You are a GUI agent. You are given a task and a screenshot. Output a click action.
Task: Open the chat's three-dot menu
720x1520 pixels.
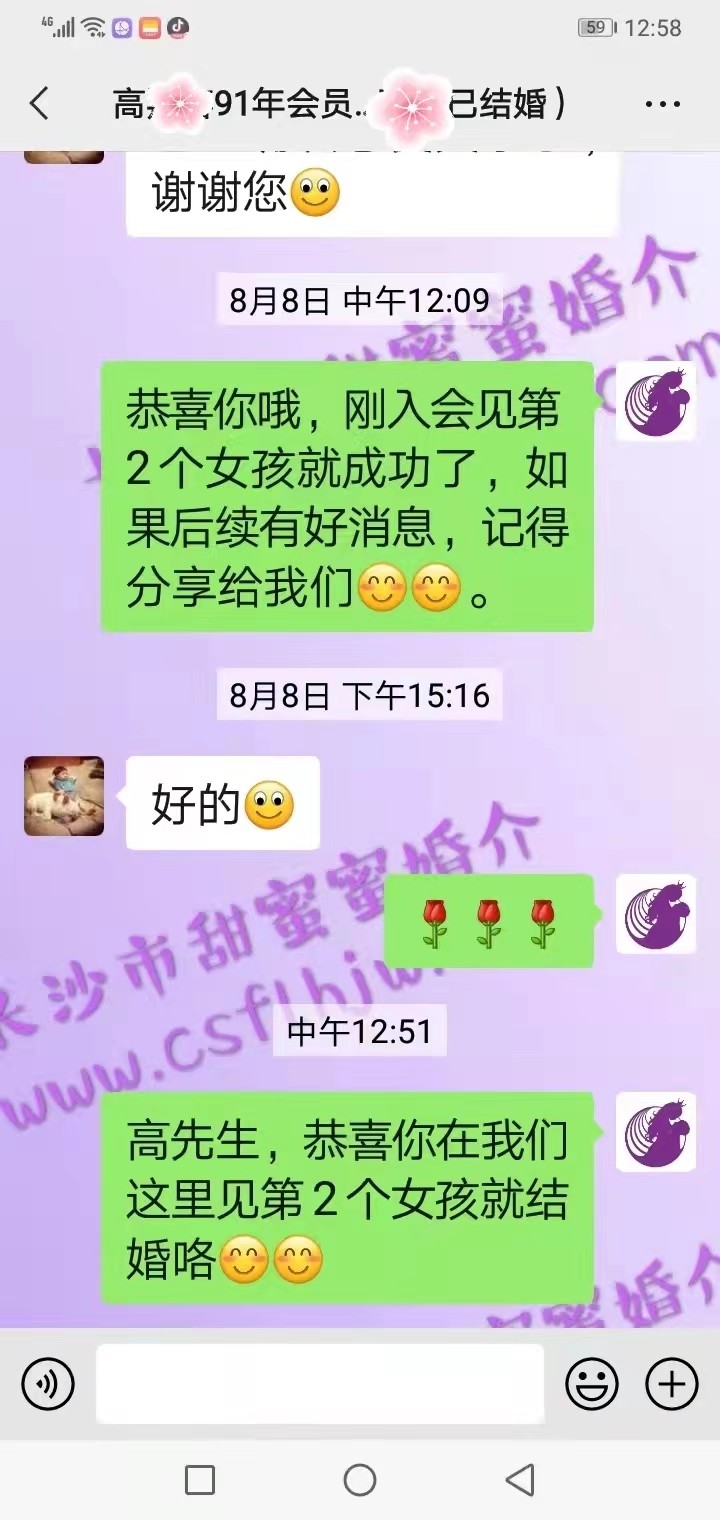tap(663, 104)
